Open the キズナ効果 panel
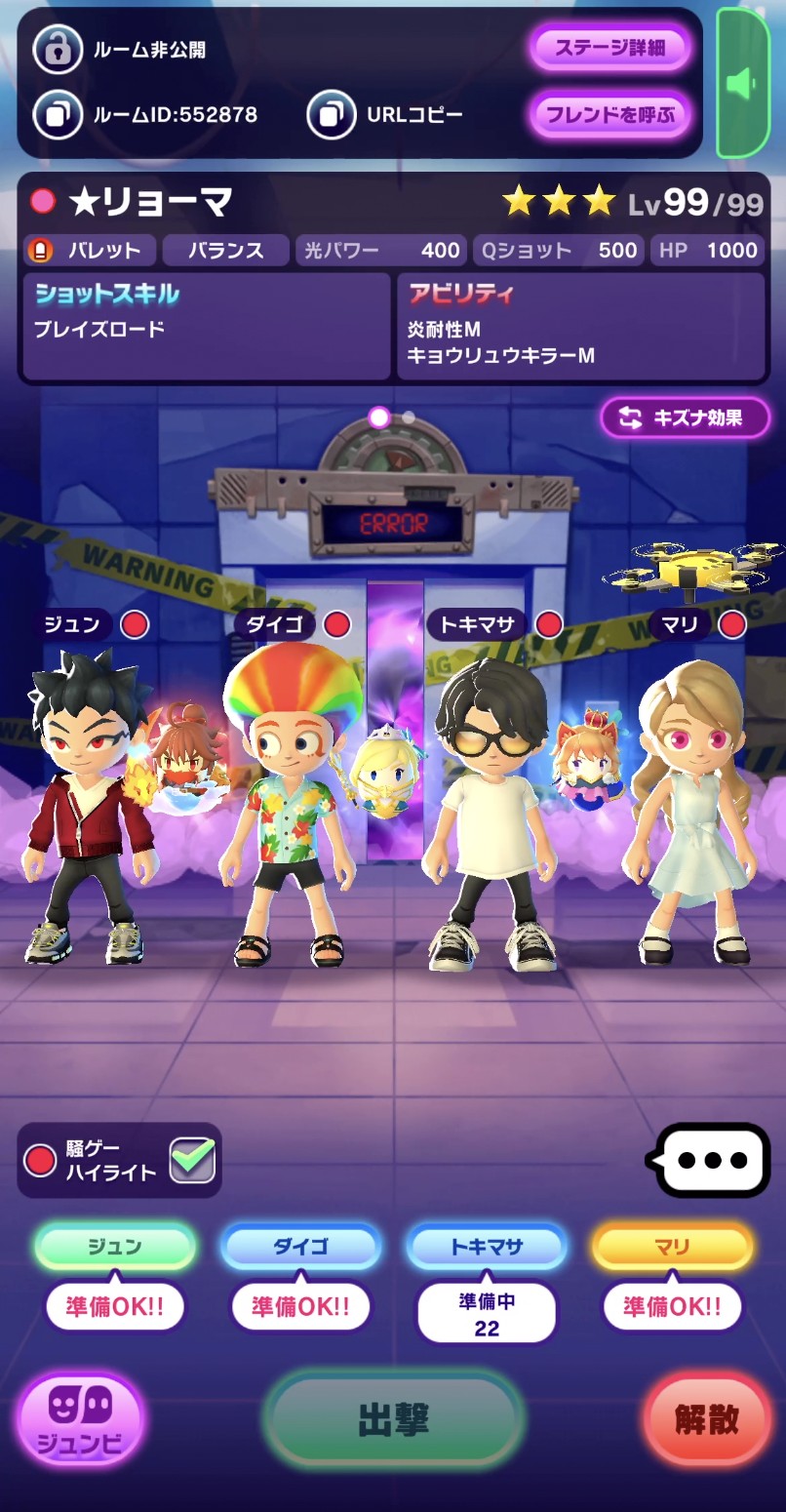The height and width of the screenshot is (1512, 786). [685, 418]
